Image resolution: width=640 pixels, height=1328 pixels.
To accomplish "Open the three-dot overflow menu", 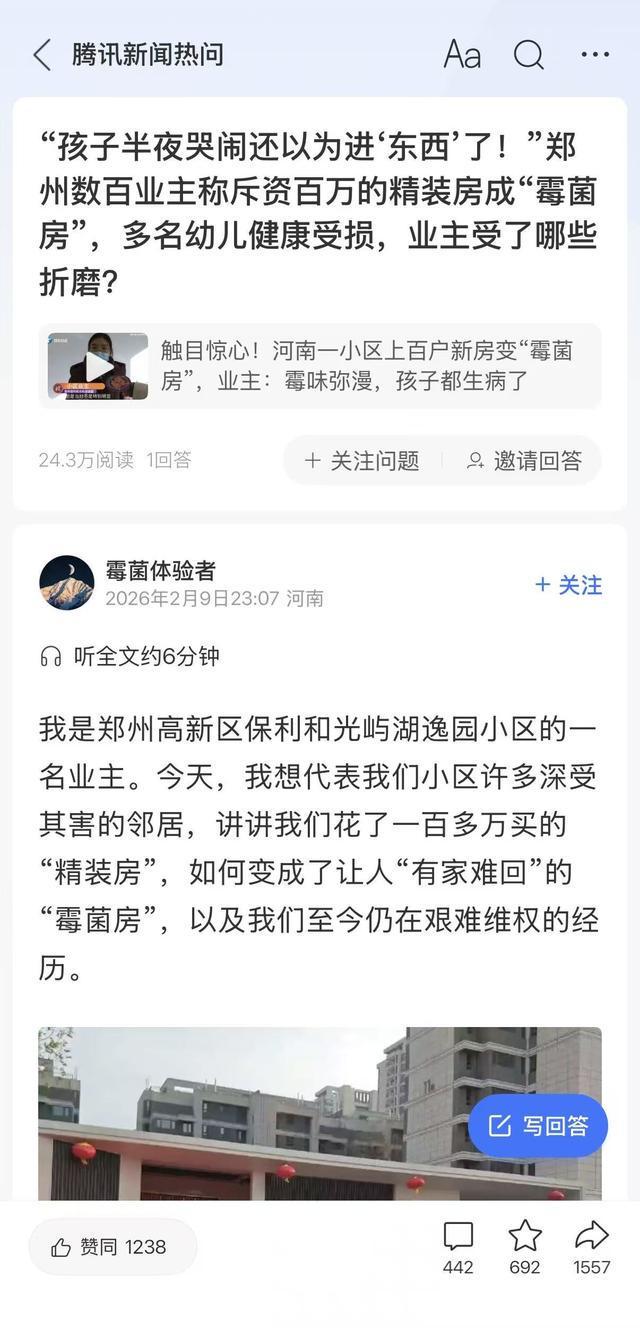I will (595, 55).
